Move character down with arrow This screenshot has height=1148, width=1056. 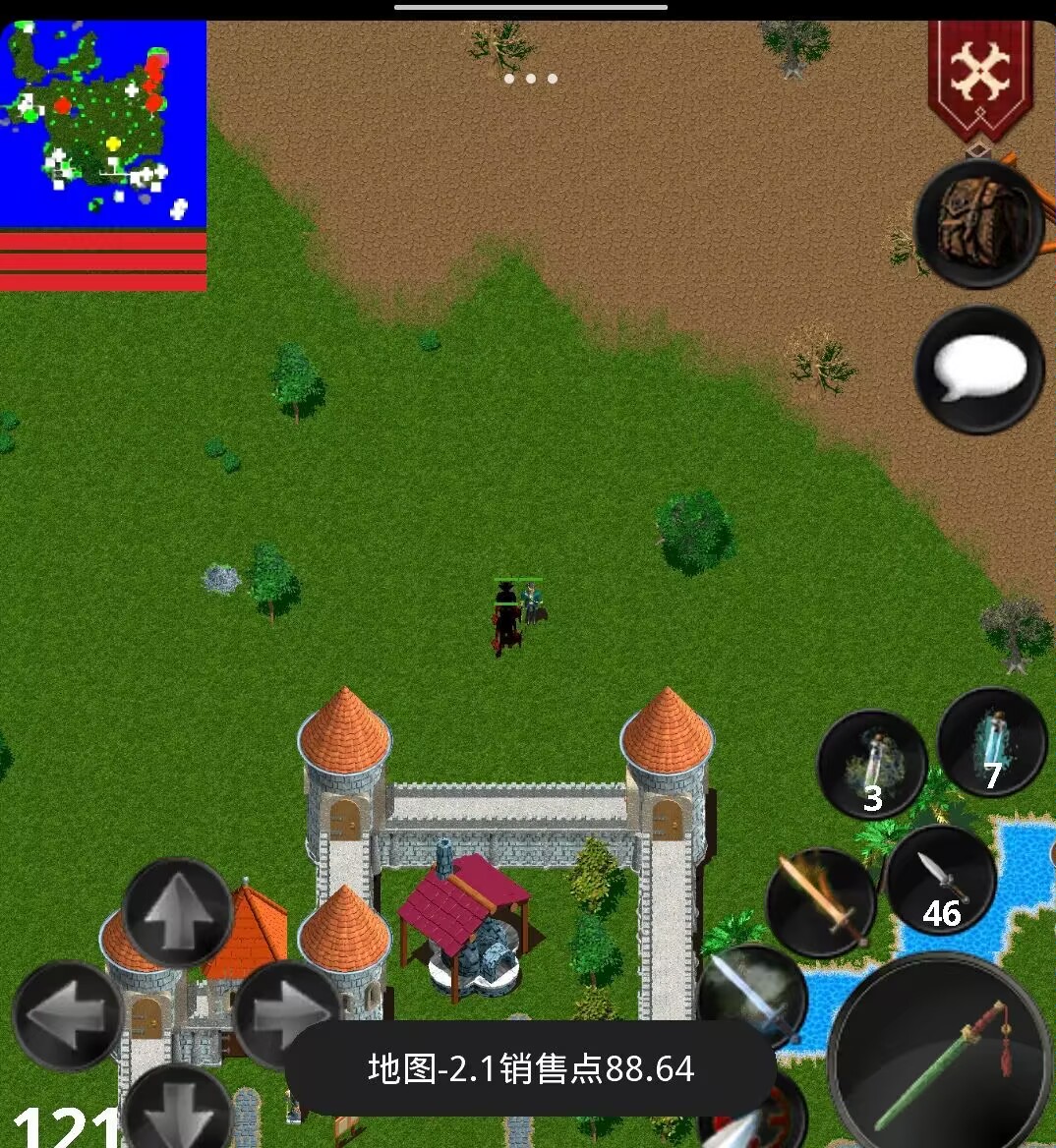[178, 1111]
